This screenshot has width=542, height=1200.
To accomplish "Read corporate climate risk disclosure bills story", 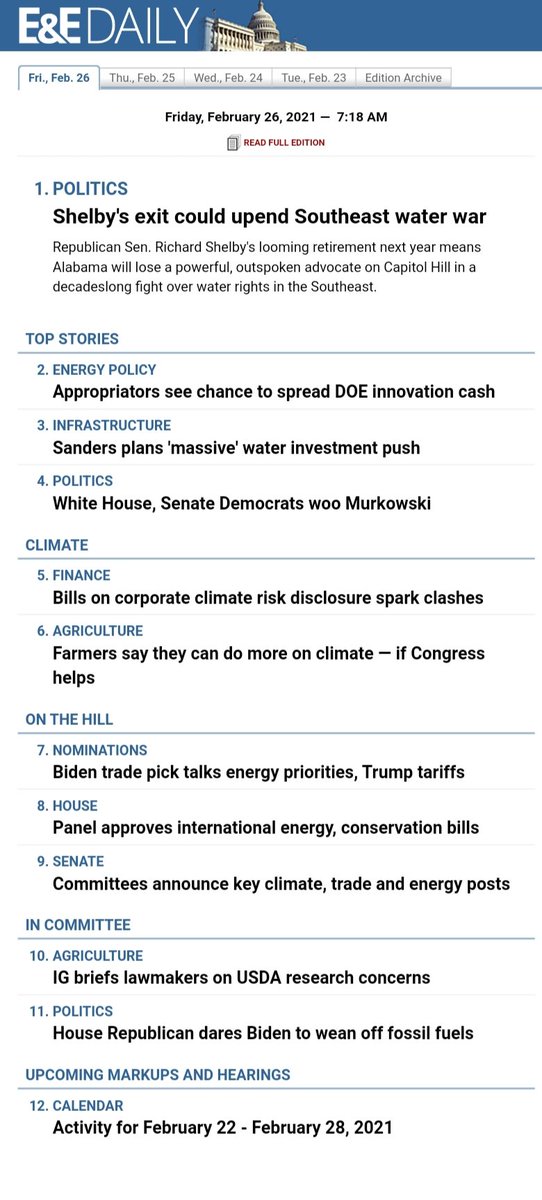I will click(x=268, y=598).
